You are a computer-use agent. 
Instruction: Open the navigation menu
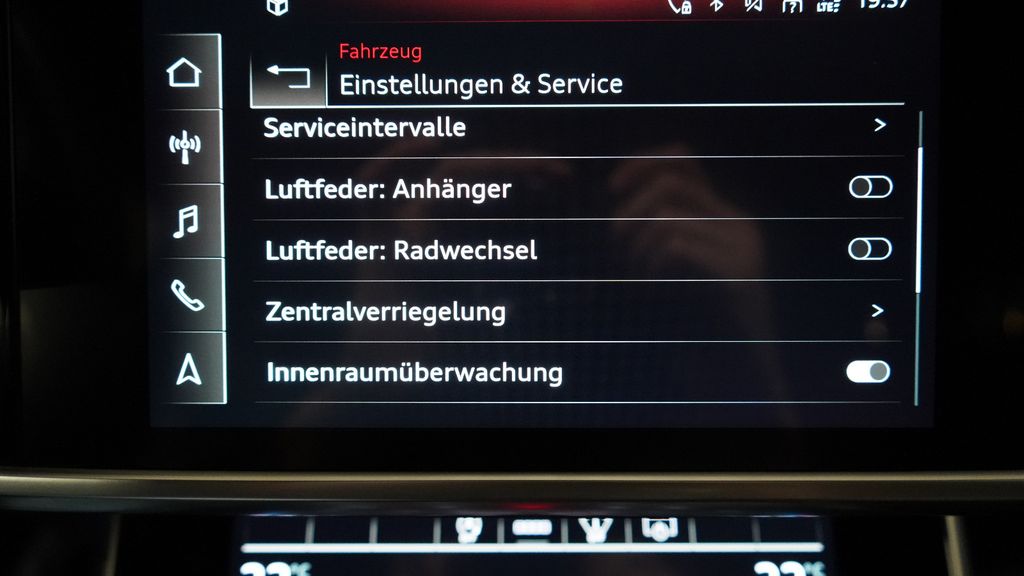tap(188, 370)
